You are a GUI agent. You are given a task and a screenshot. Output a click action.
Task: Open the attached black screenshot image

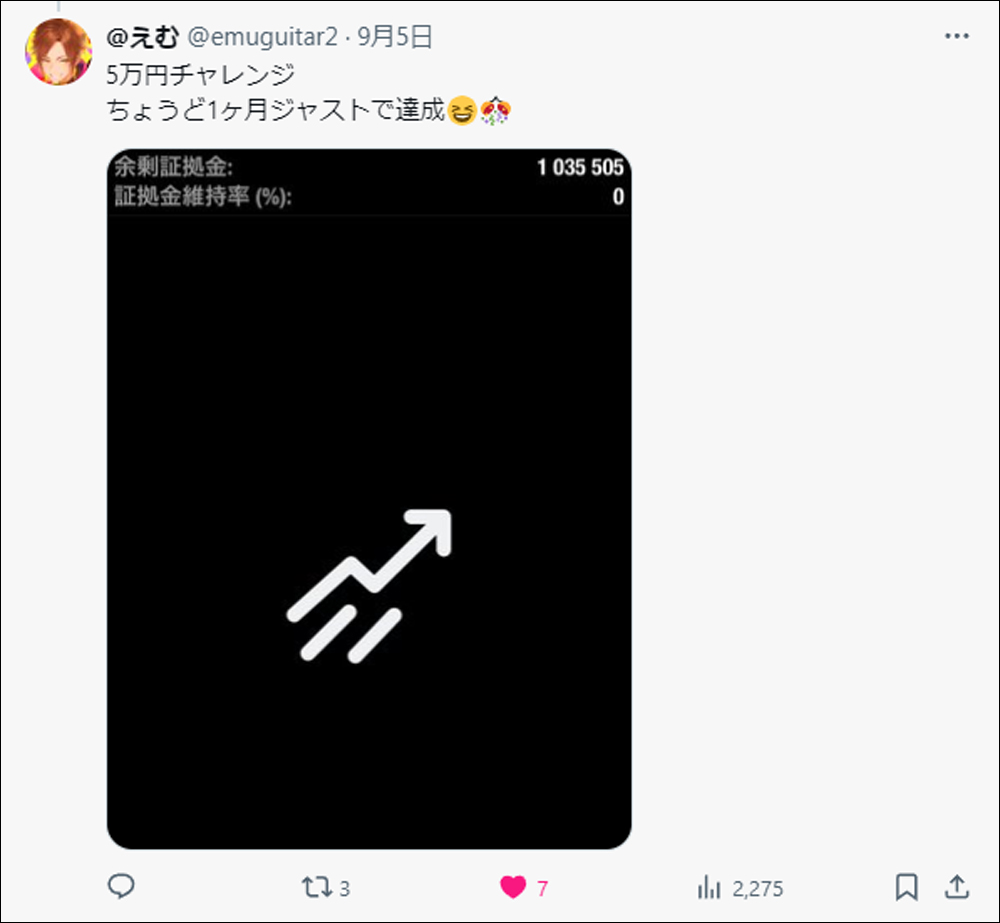pyautogui.click(x=369, y=500)
